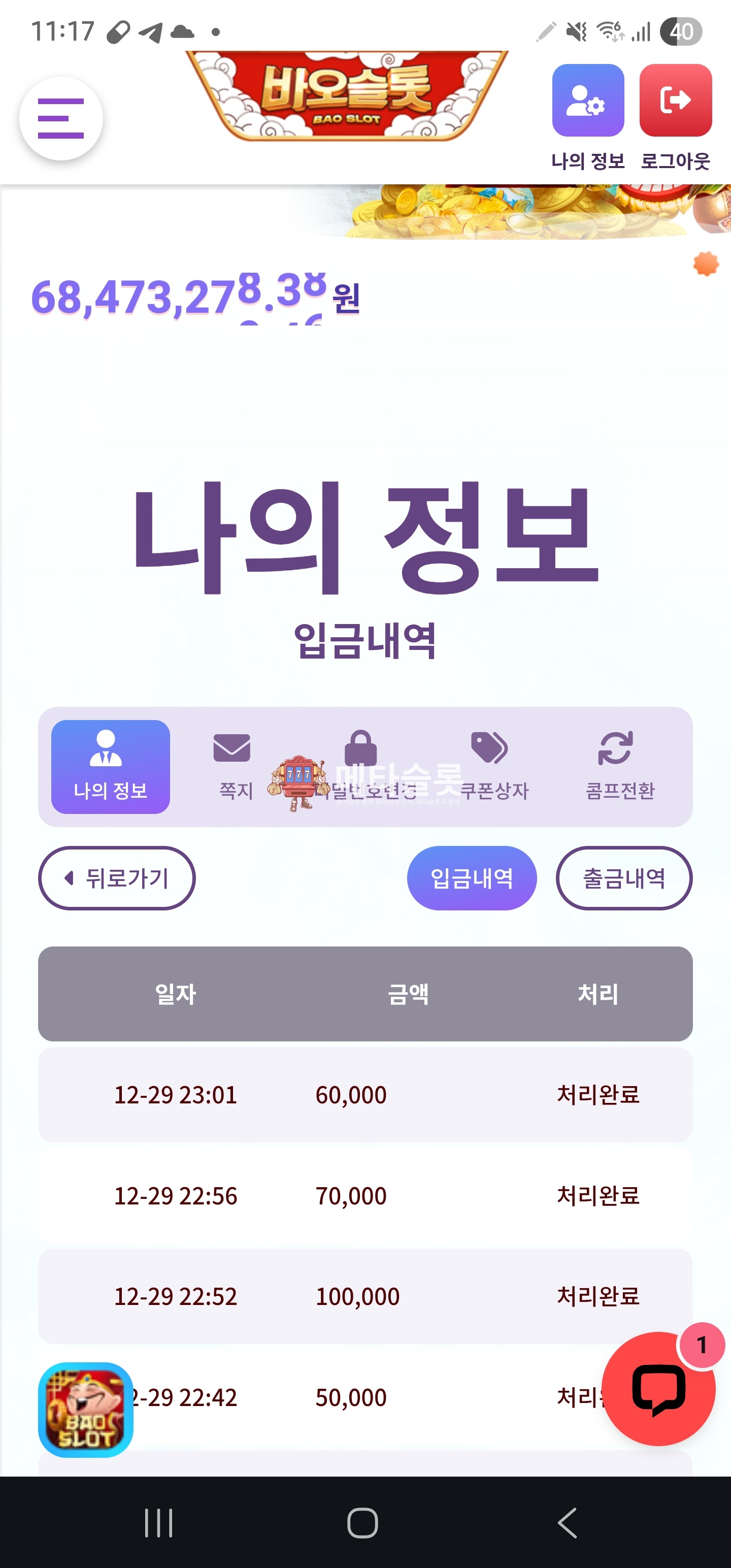Select the 나의 정보 tab
Viewport: 731px width, 1568px height.
(x=110, y=766)
